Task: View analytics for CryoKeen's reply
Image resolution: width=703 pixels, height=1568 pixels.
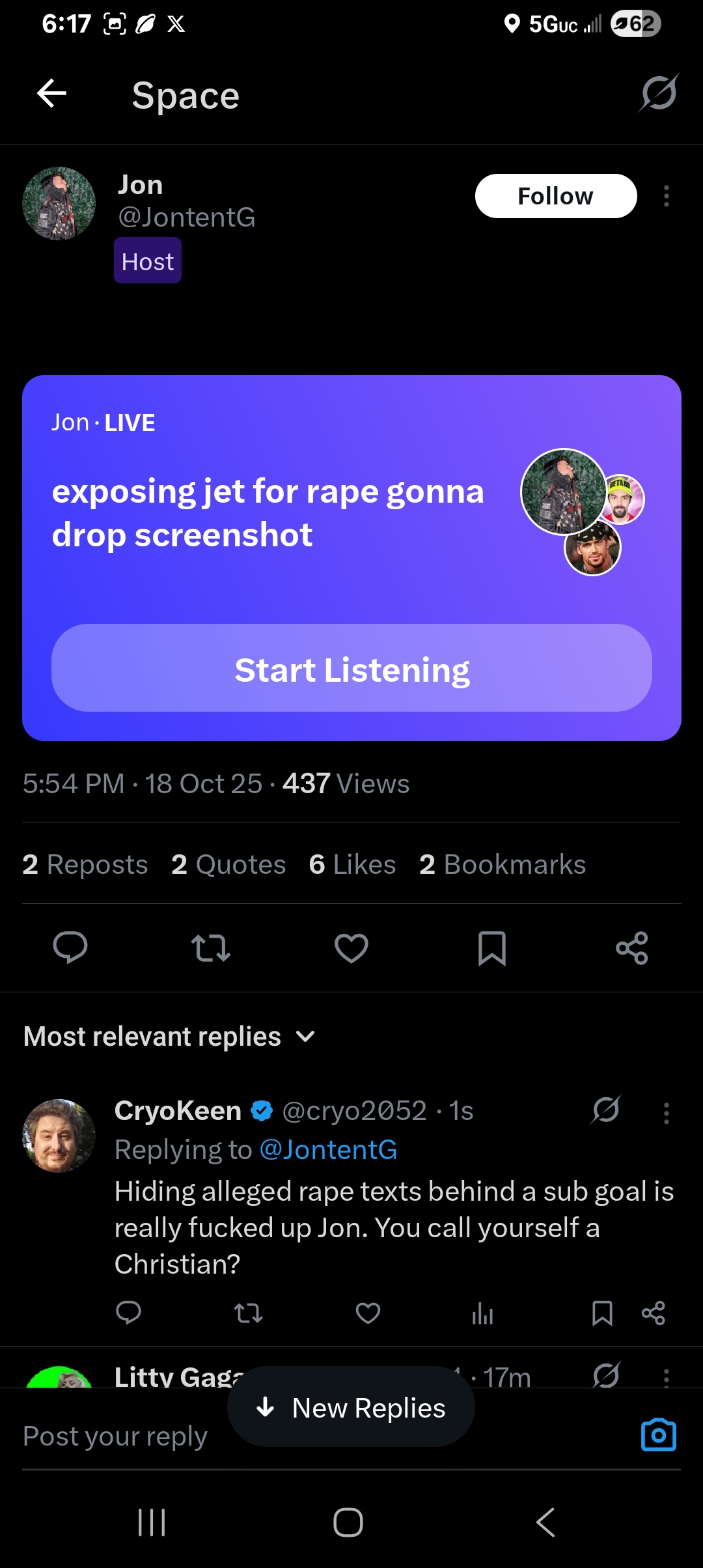Action: pos(482,1313)
